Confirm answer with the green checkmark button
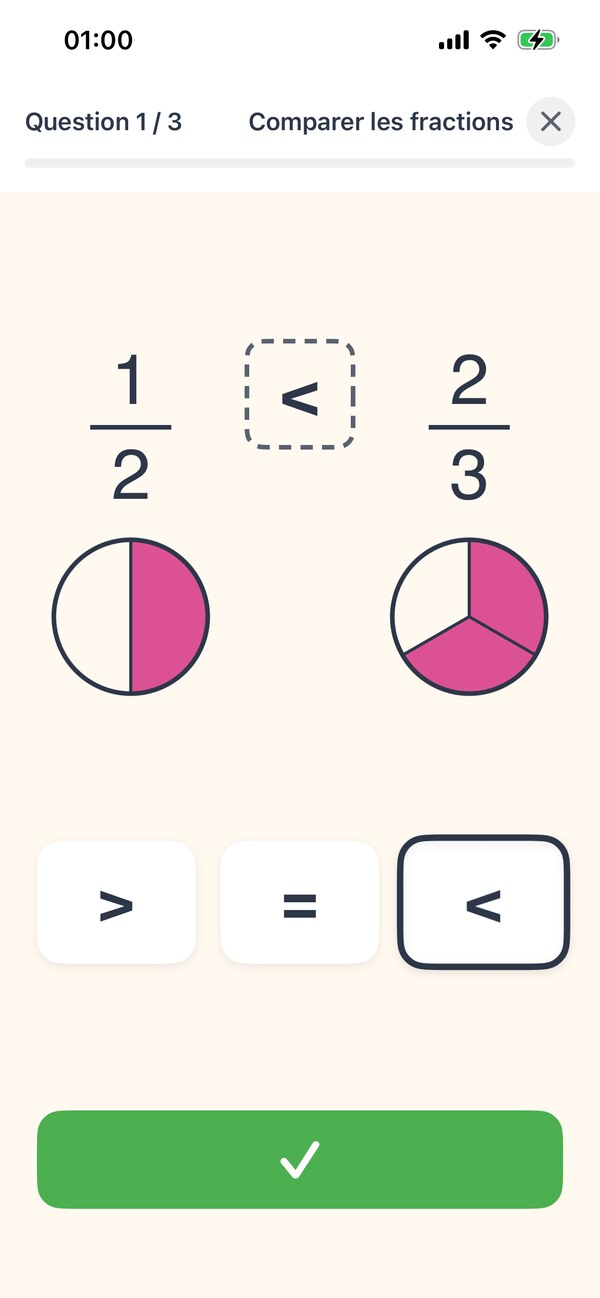 (x=300, y=1160)
